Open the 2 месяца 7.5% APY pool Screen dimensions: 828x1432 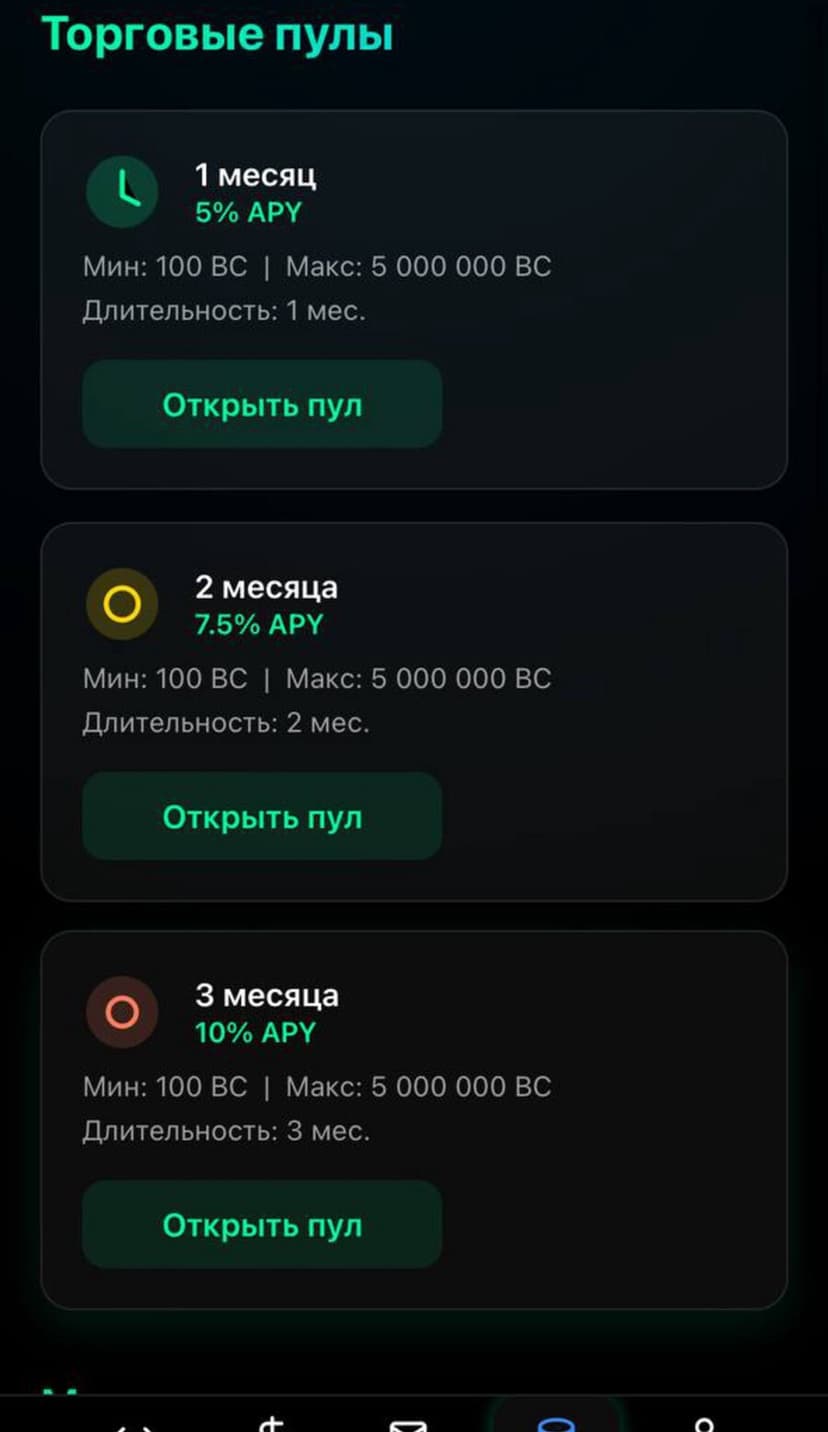(262, 817)
